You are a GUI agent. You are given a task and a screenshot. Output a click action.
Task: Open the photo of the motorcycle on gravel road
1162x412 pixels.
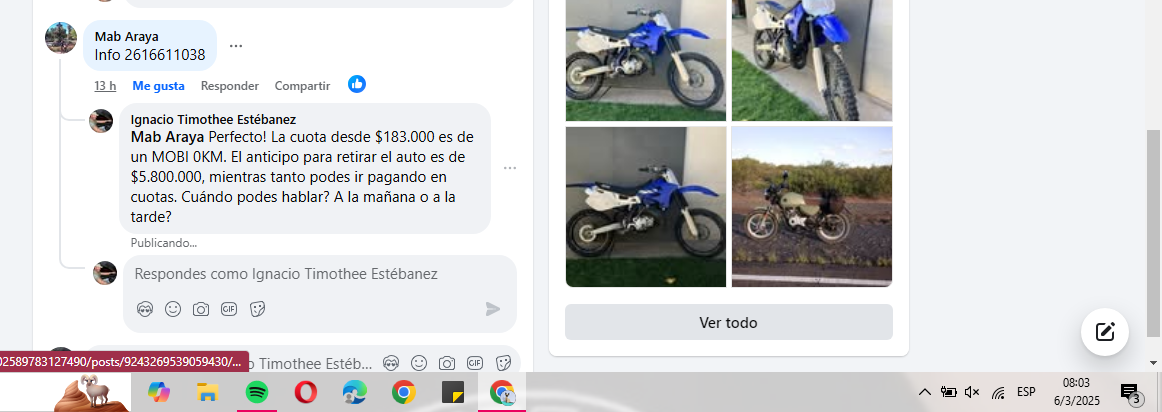[812, 206]
